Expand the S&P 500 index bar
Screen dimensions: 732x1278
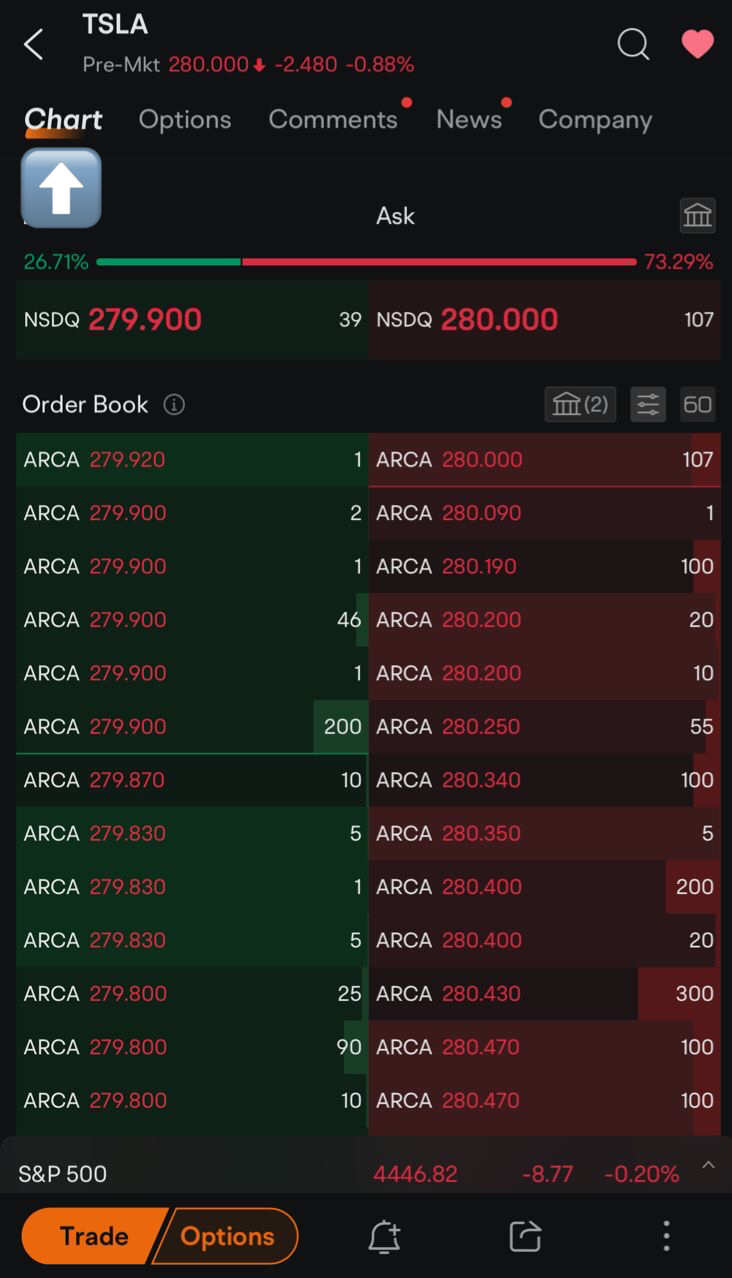(708, 1165)
